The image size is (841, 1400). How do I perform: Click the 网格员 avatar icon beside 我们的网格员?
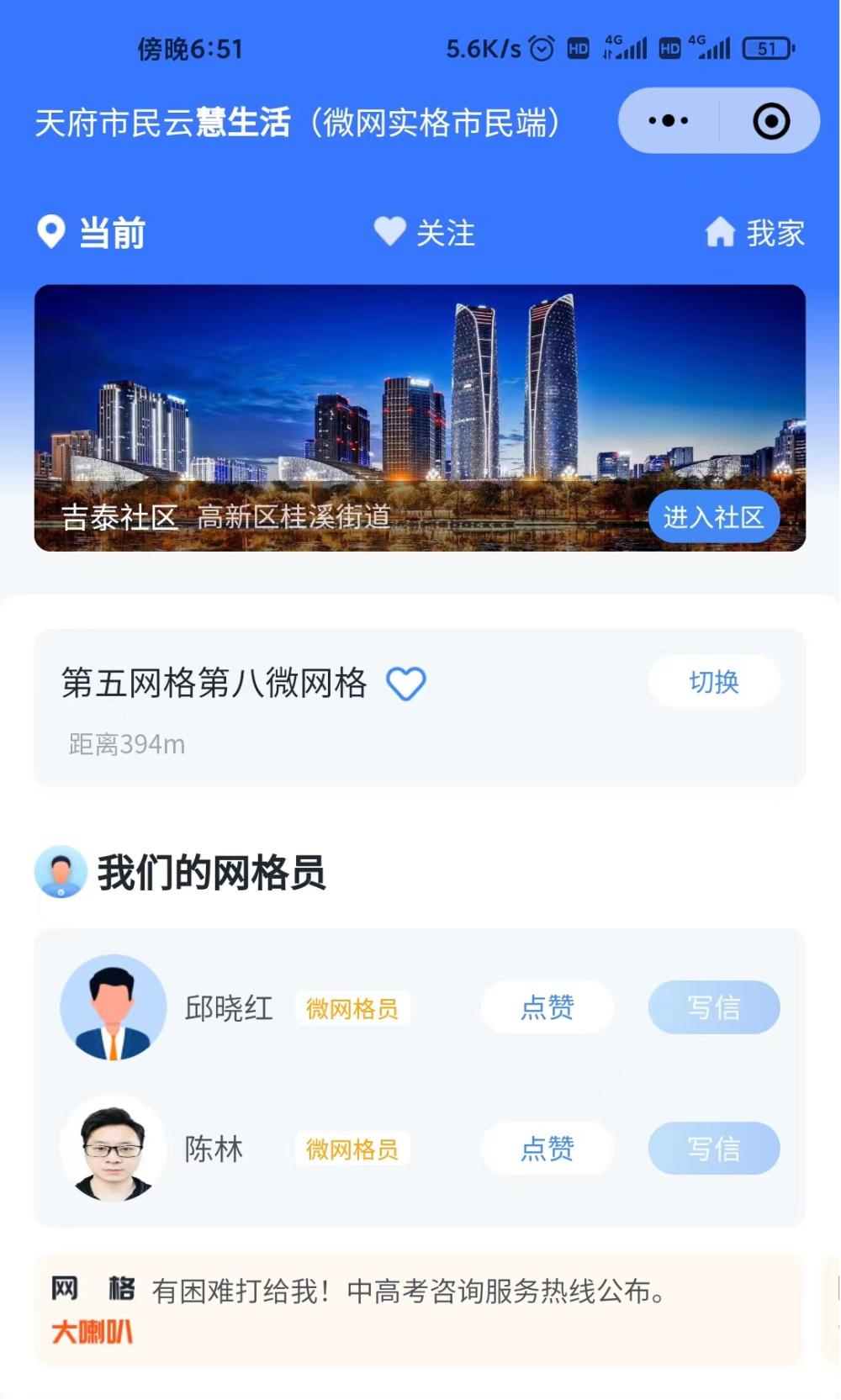click(x=58, y=875)
